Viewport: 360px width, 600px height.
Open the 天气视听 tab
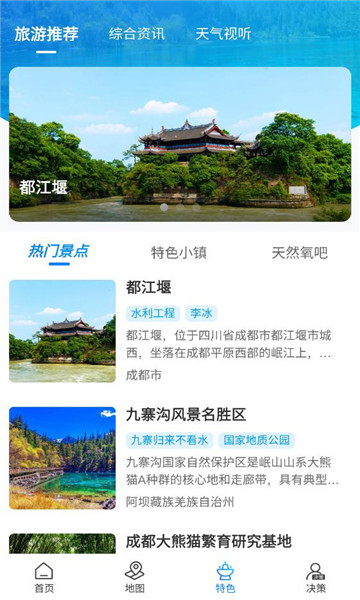(x=223, y=34)
